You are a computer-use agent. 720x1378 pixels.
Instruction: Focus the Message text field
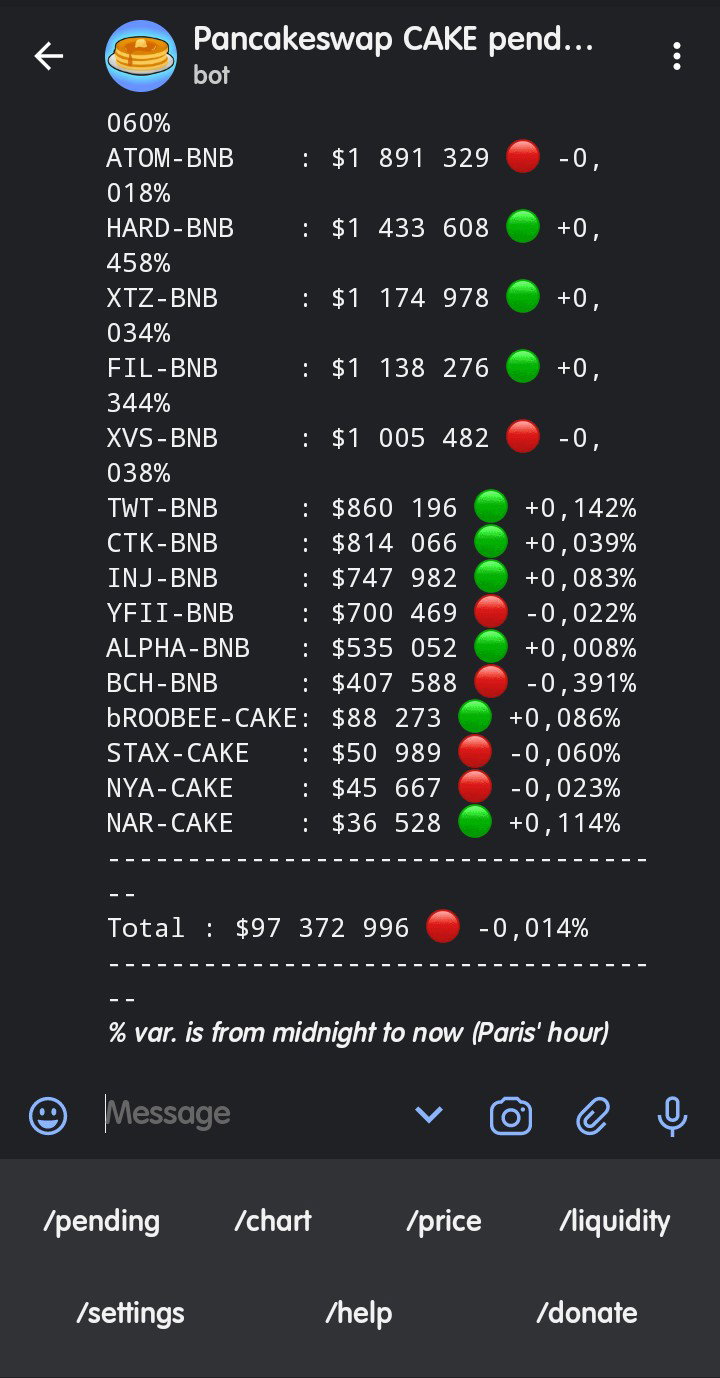click(x=250, y=1114)
